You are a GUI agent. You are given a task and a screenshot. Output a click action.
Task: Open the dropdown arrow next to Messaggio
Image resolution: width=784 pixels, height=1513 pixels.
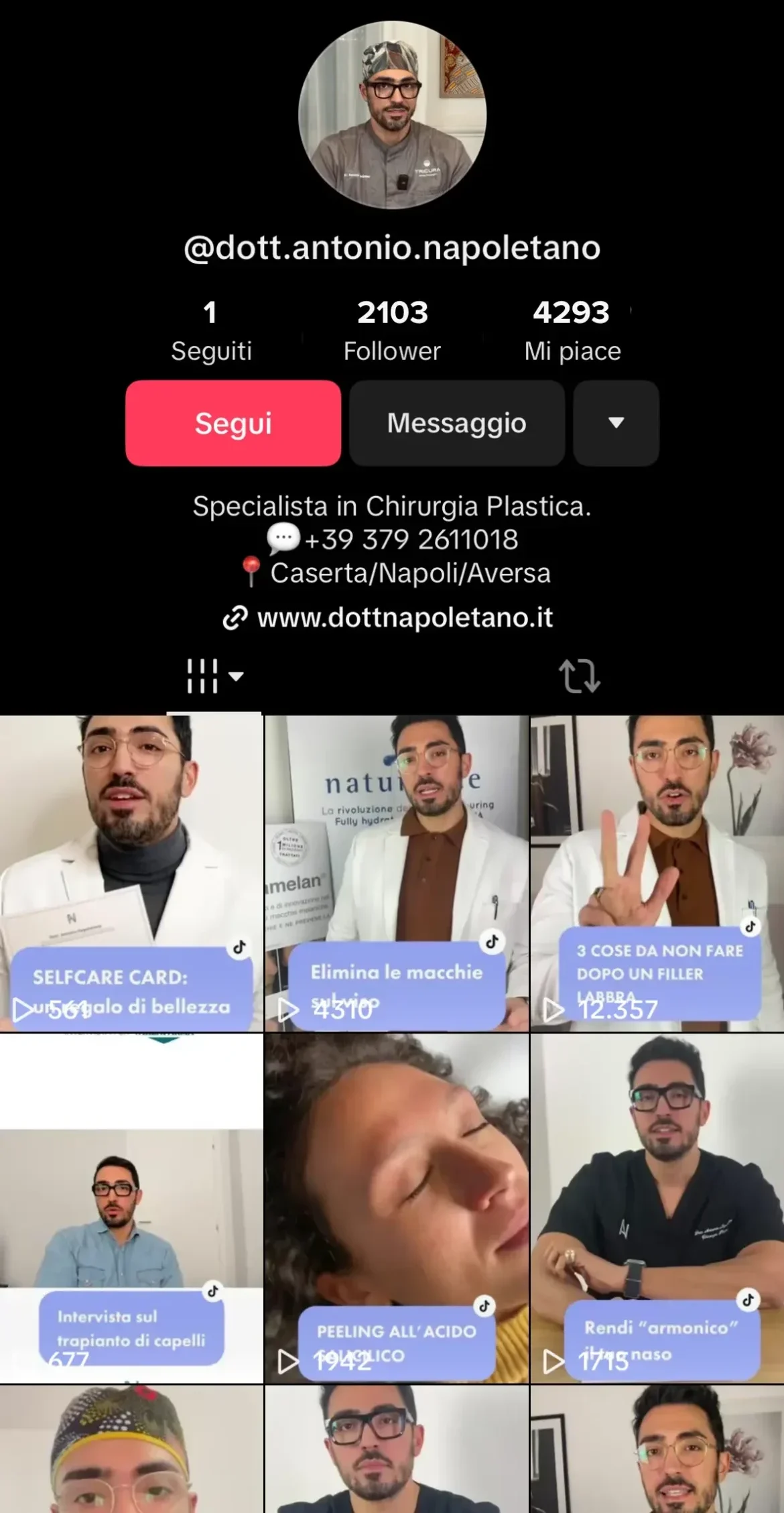pyautogui.click(x=614, y=423)
